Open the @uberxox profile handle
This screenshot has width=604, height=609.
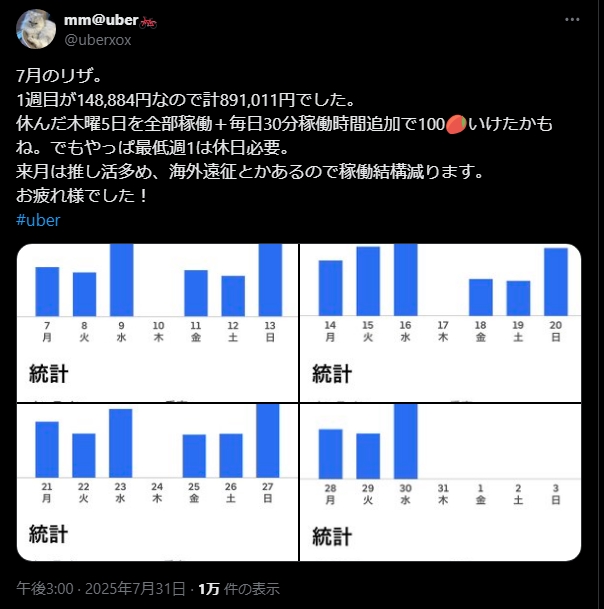click(97, 40)
